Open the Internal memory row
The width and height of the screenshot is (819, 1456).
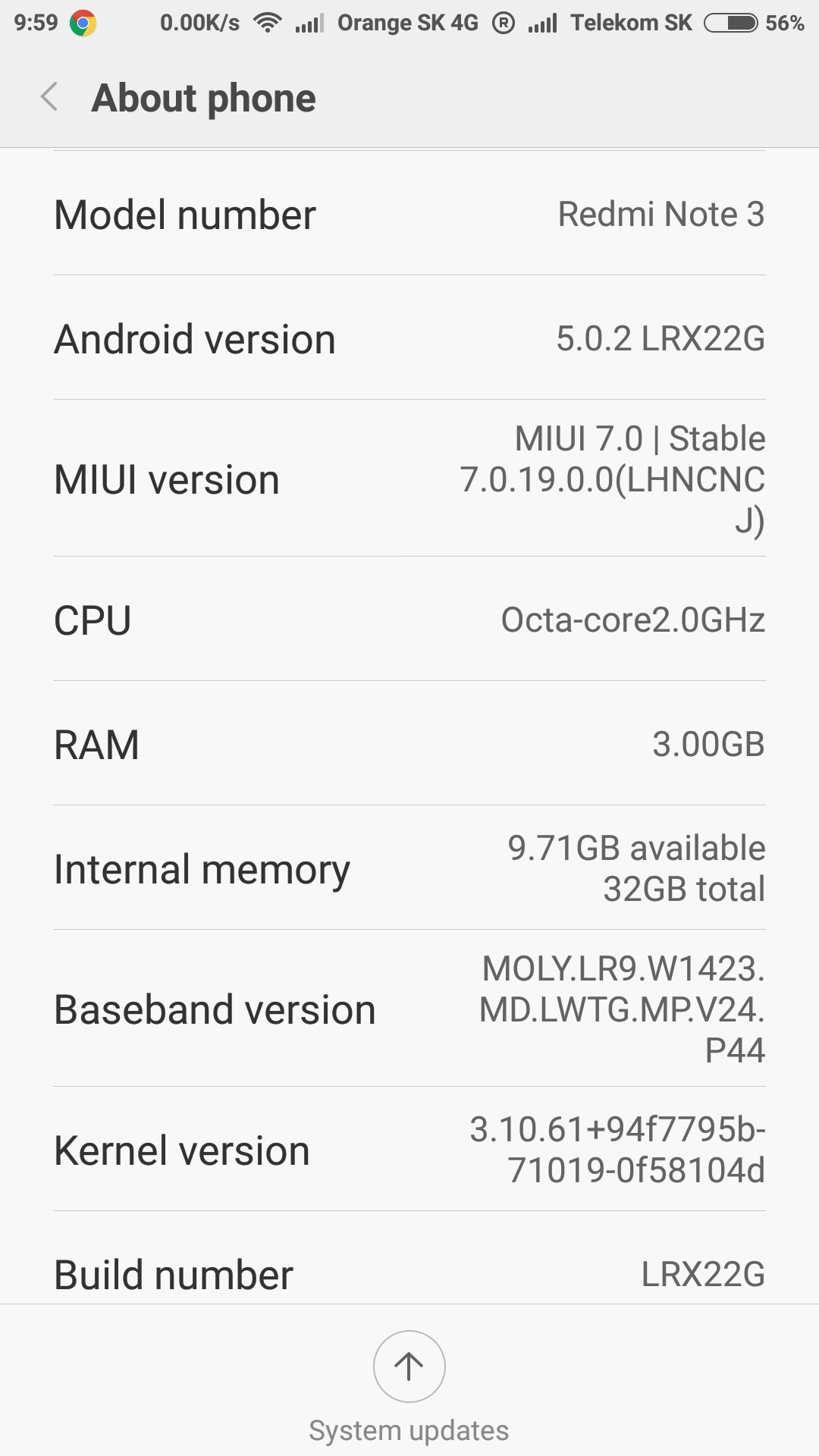[409, 868]
